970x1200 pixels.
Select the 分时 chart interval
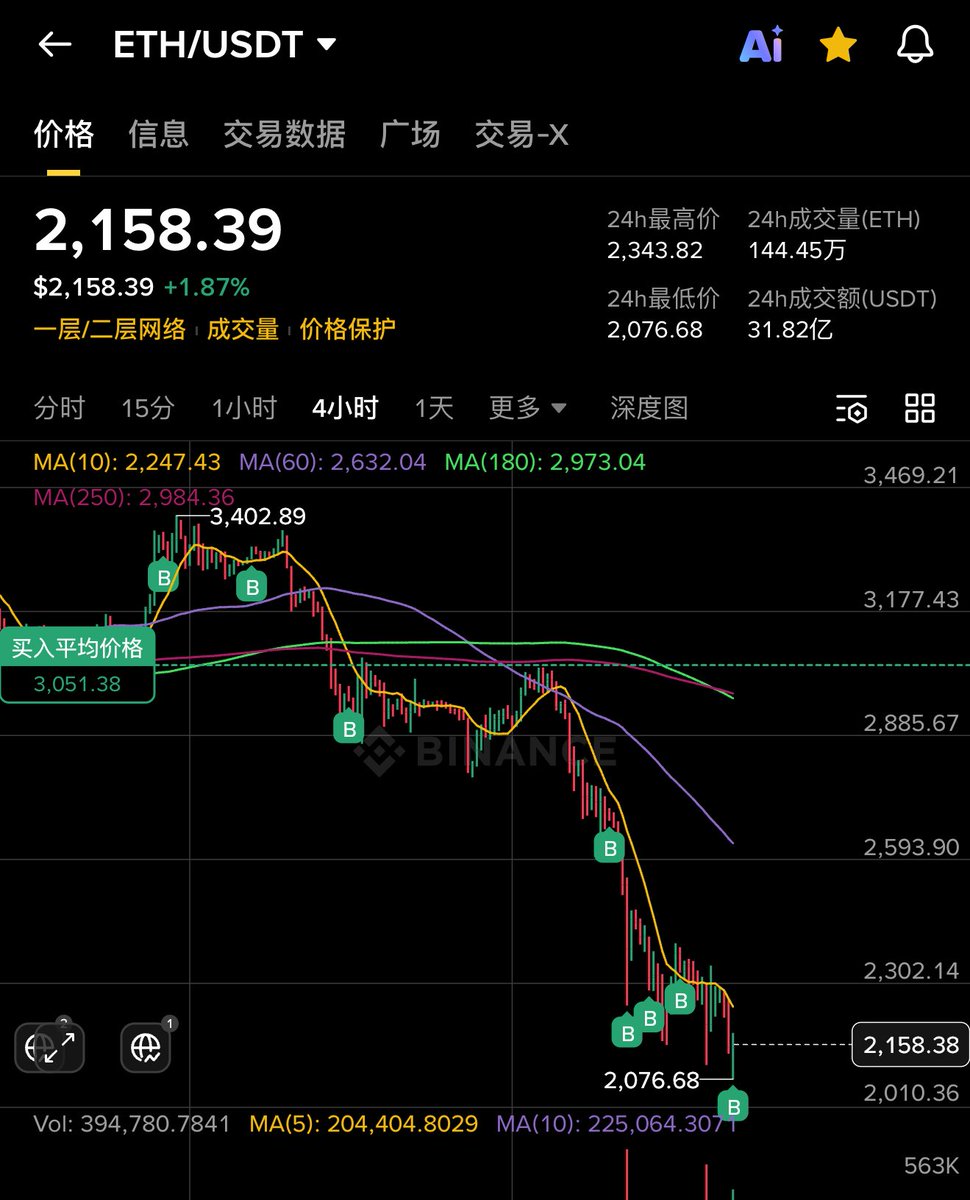[59, 408]
